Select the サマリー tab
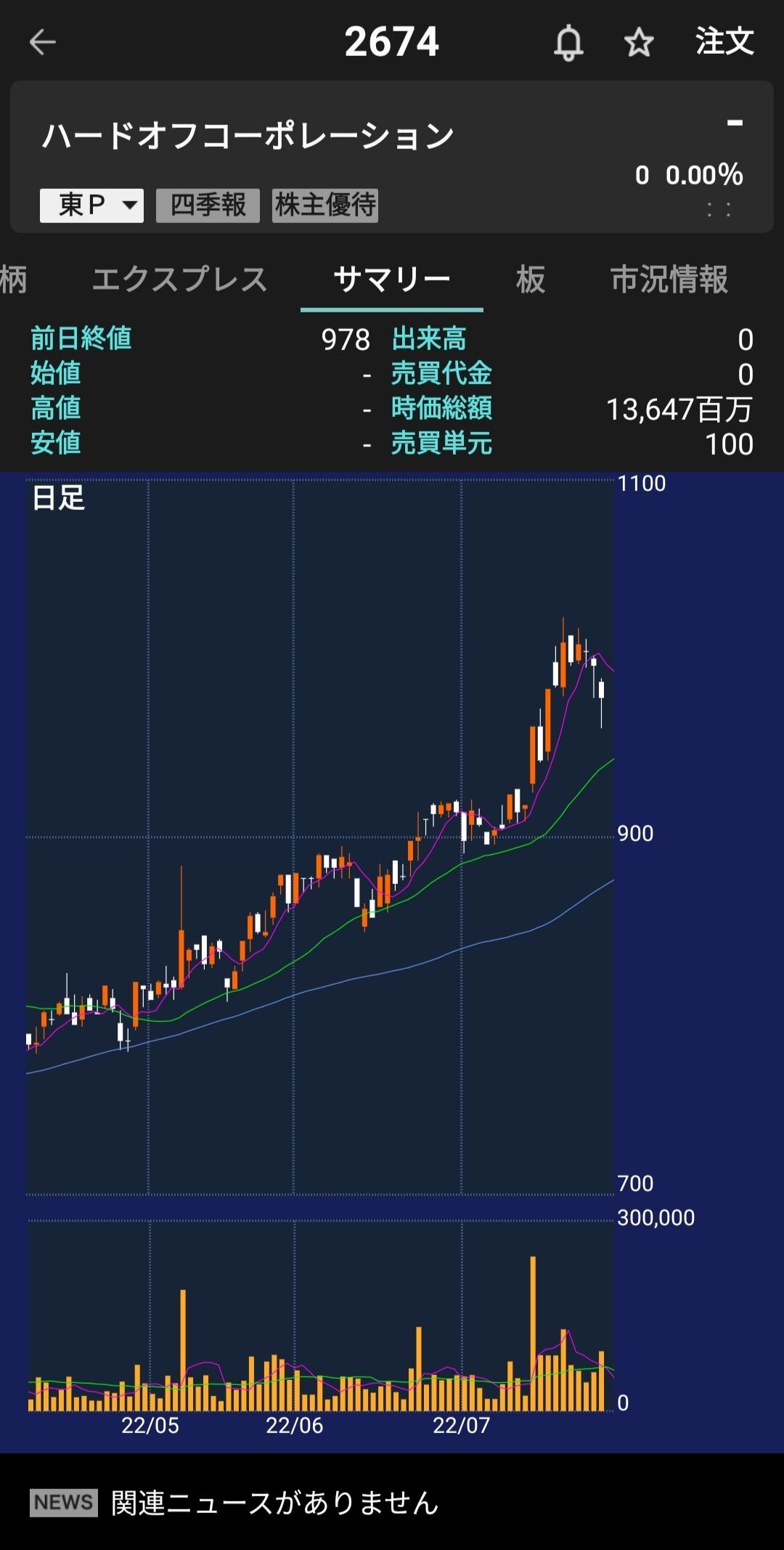This screenshot has width=784, height=1550. (392, 280)
